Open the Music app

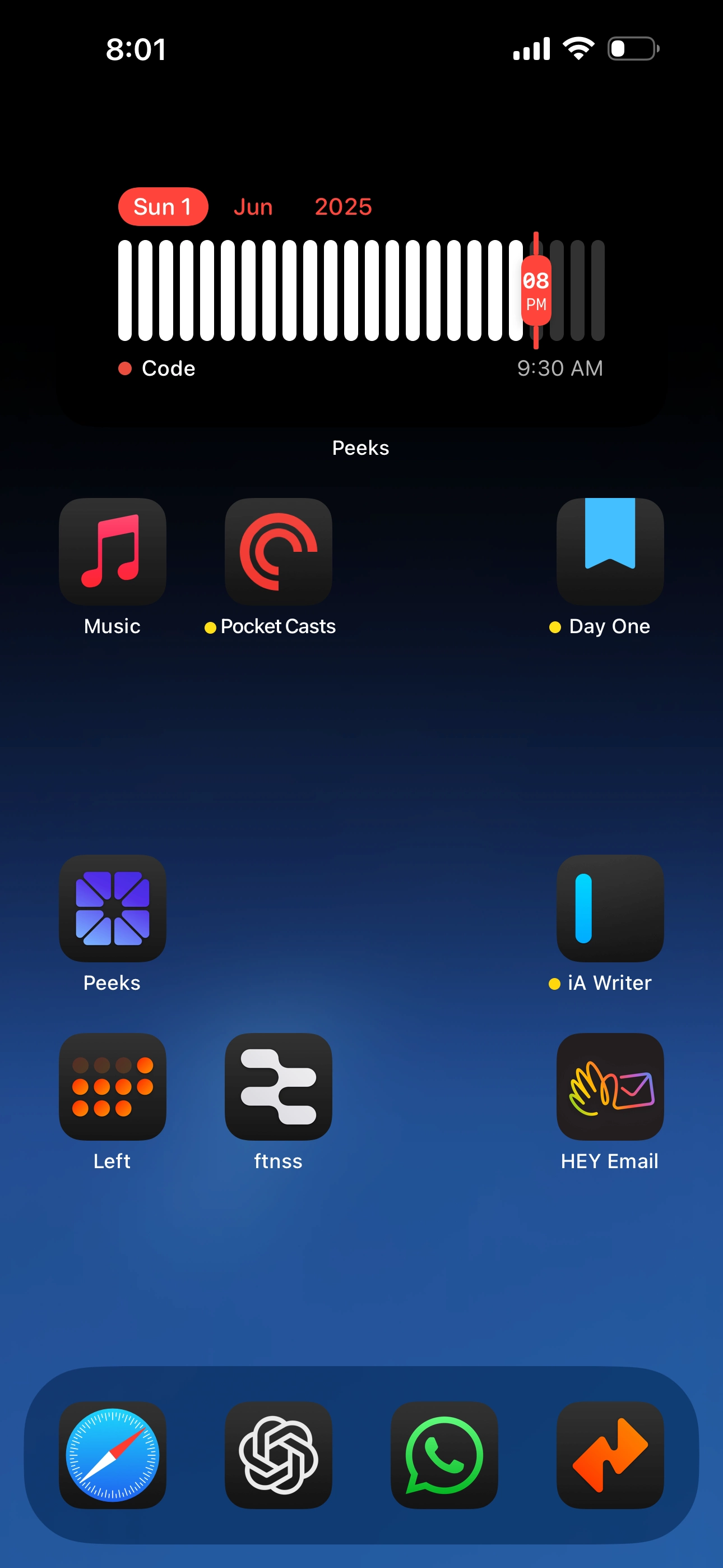pos(113,551)
